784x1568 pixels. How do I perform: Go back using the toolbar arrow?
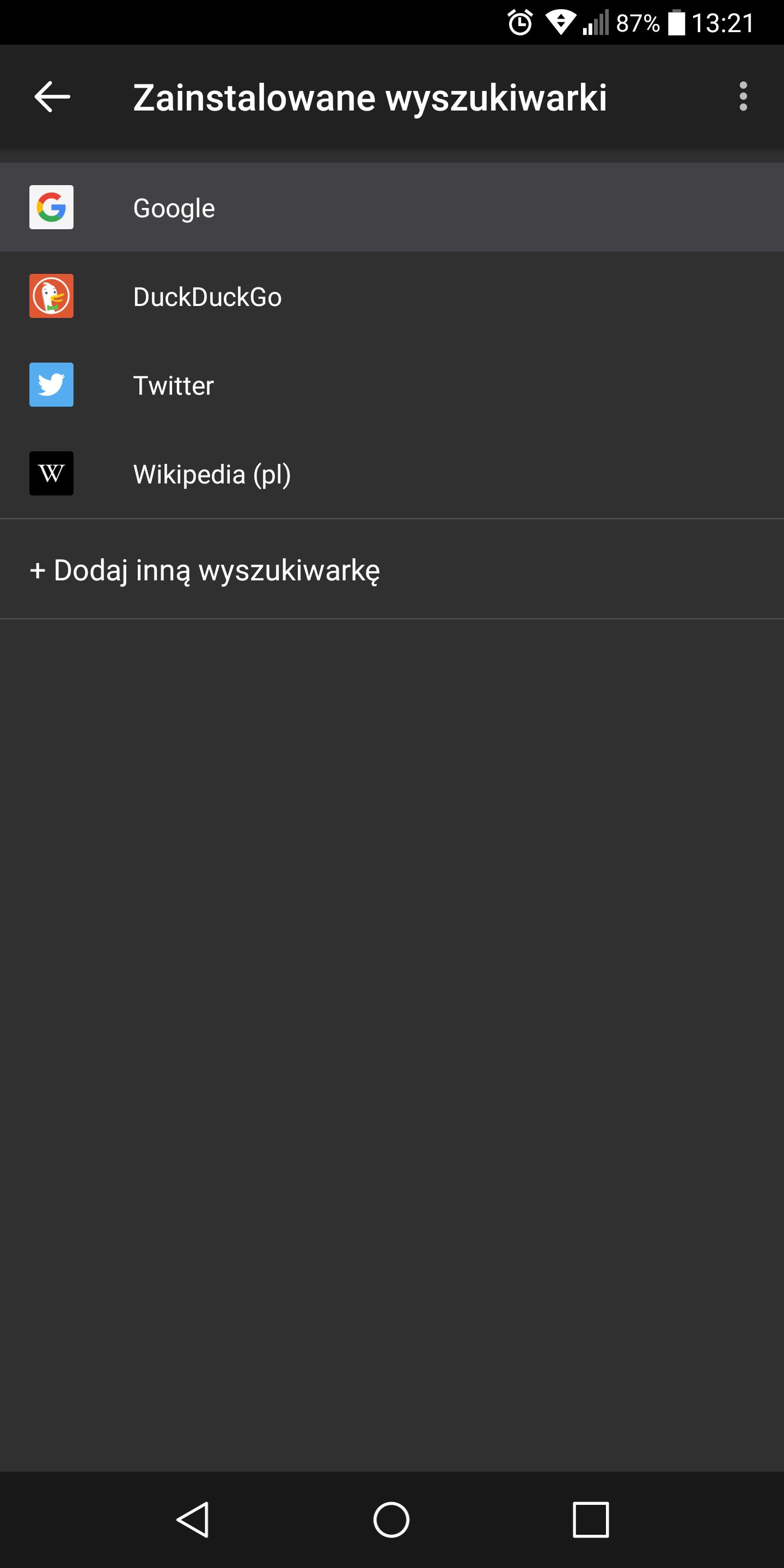[52, 97]
